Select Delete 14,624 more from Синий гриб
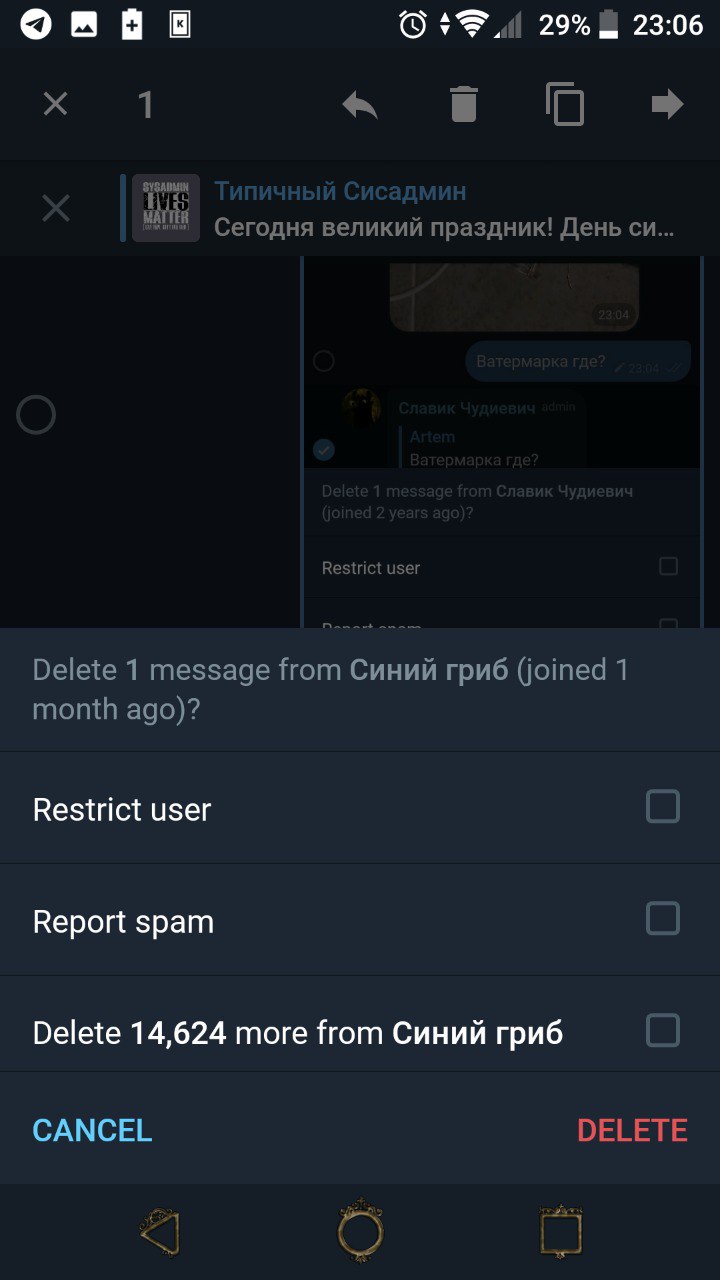This screenshot has width=720, height=1280. click(662, 1031)
